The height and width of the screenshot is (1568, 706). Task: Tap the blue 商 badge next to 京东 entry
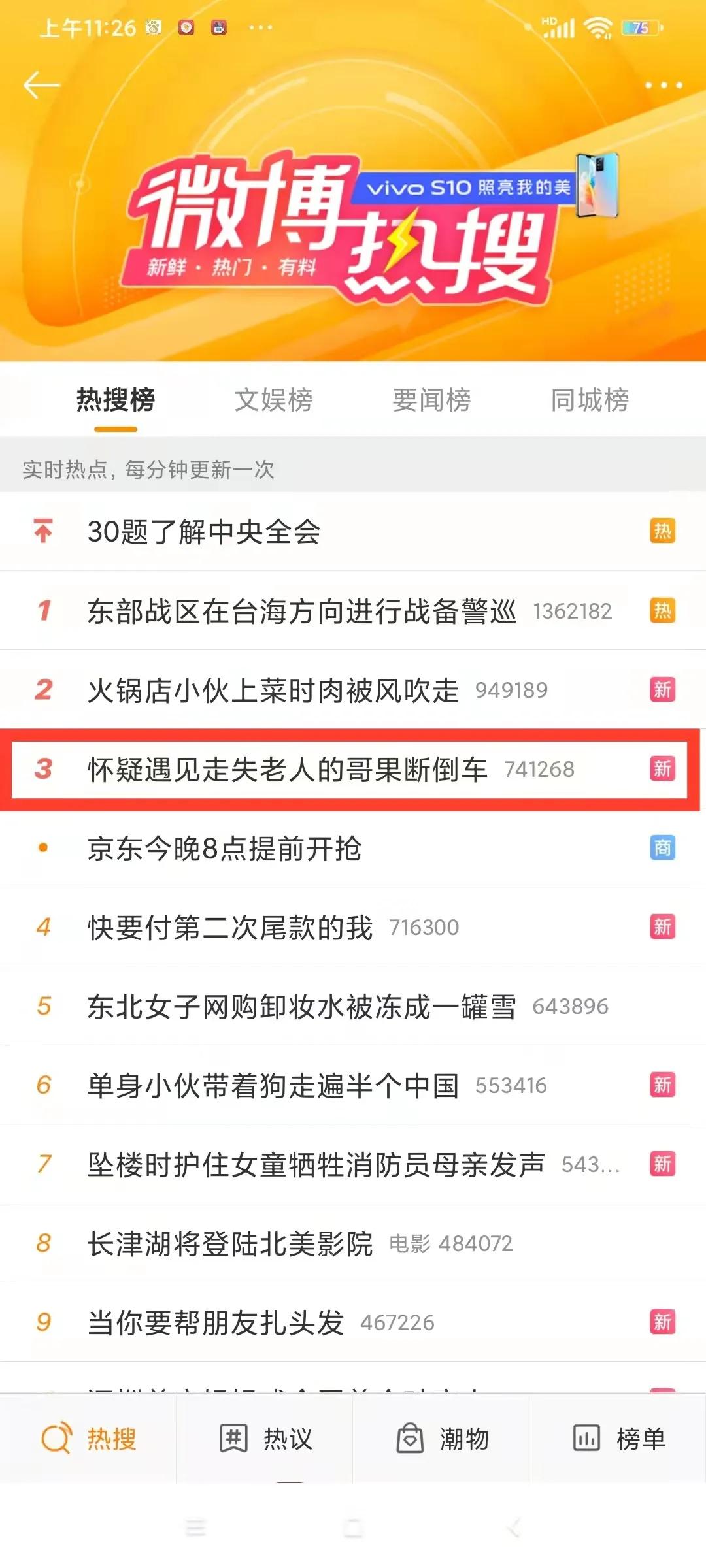(662, 848)
